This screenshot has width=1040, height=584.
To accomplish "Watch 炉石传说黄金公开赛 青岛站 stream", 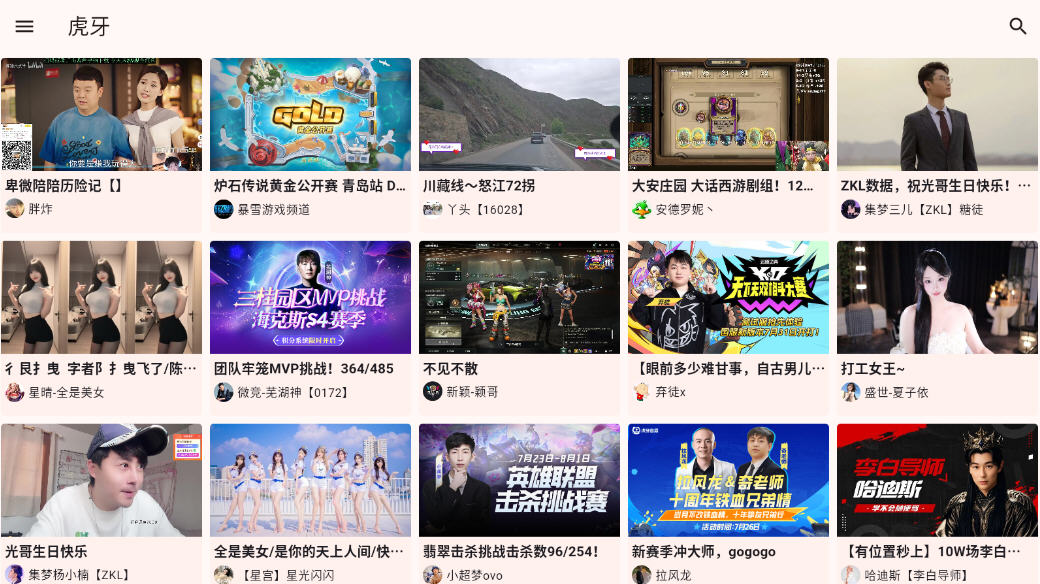I will coord(310,115).
